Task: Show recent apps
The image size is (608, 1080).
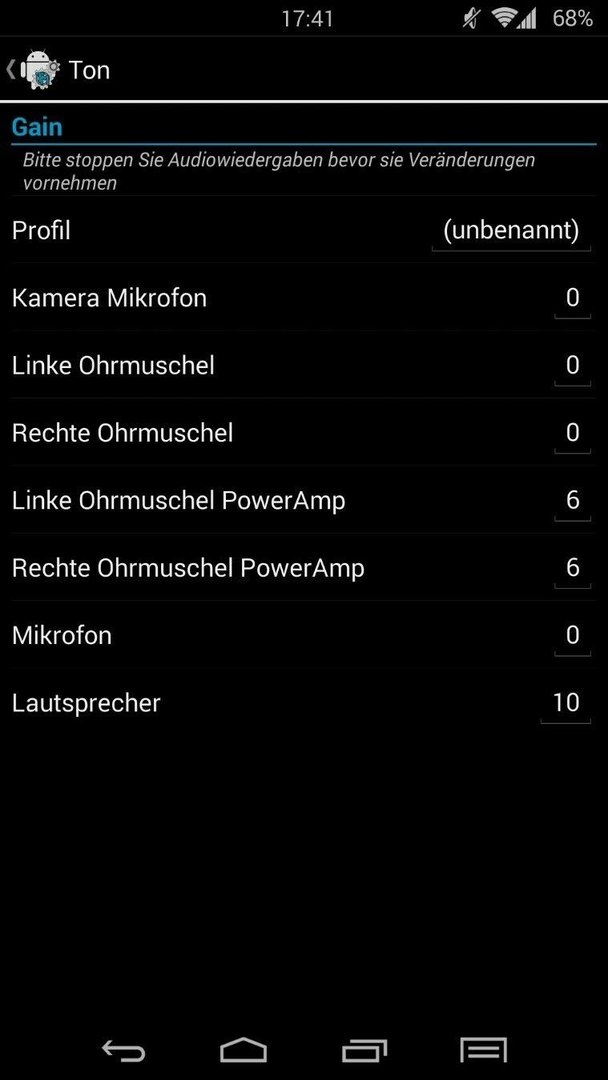Action: click(364, 1050)
